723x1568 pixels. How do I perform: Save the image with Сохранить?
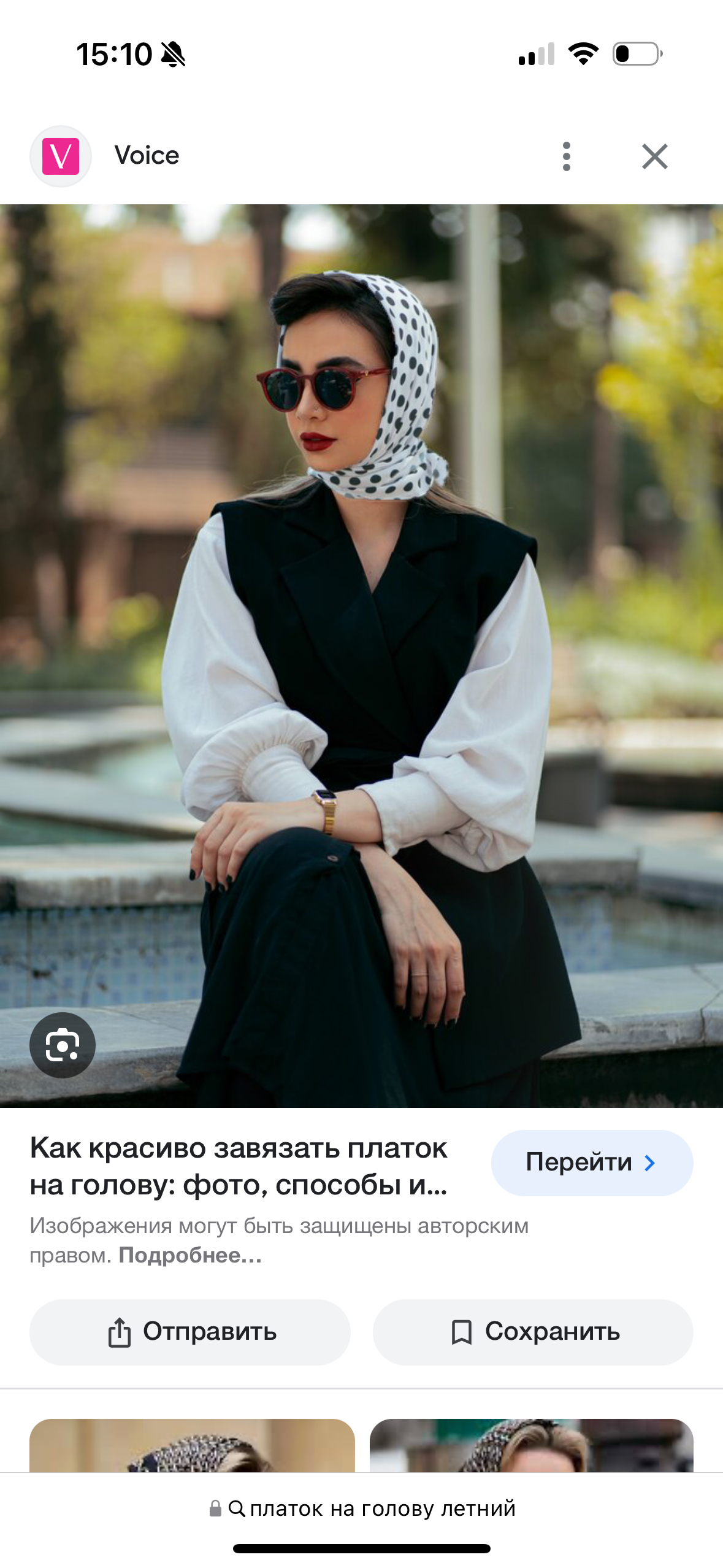click(533, 1332)
